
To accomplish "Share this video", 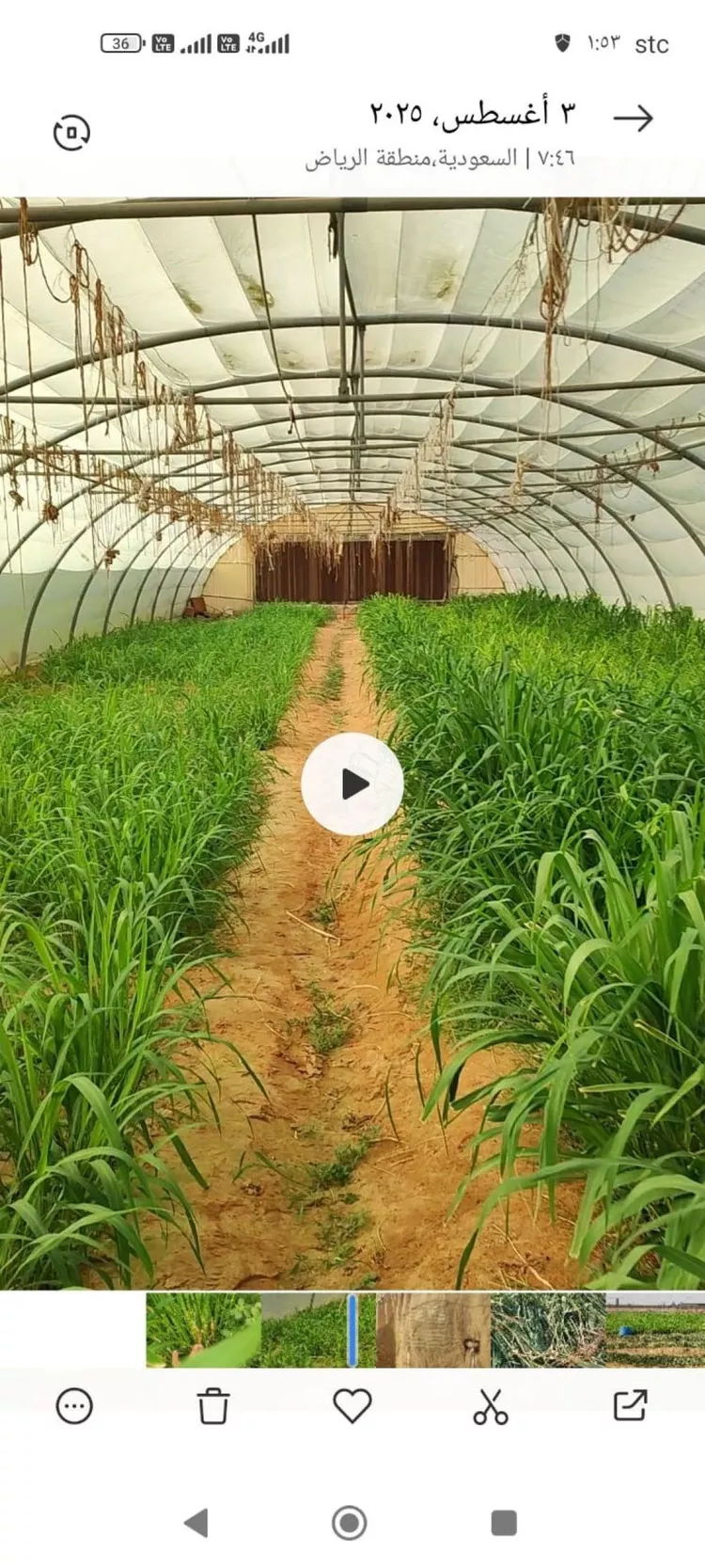I will [630, 1405].
